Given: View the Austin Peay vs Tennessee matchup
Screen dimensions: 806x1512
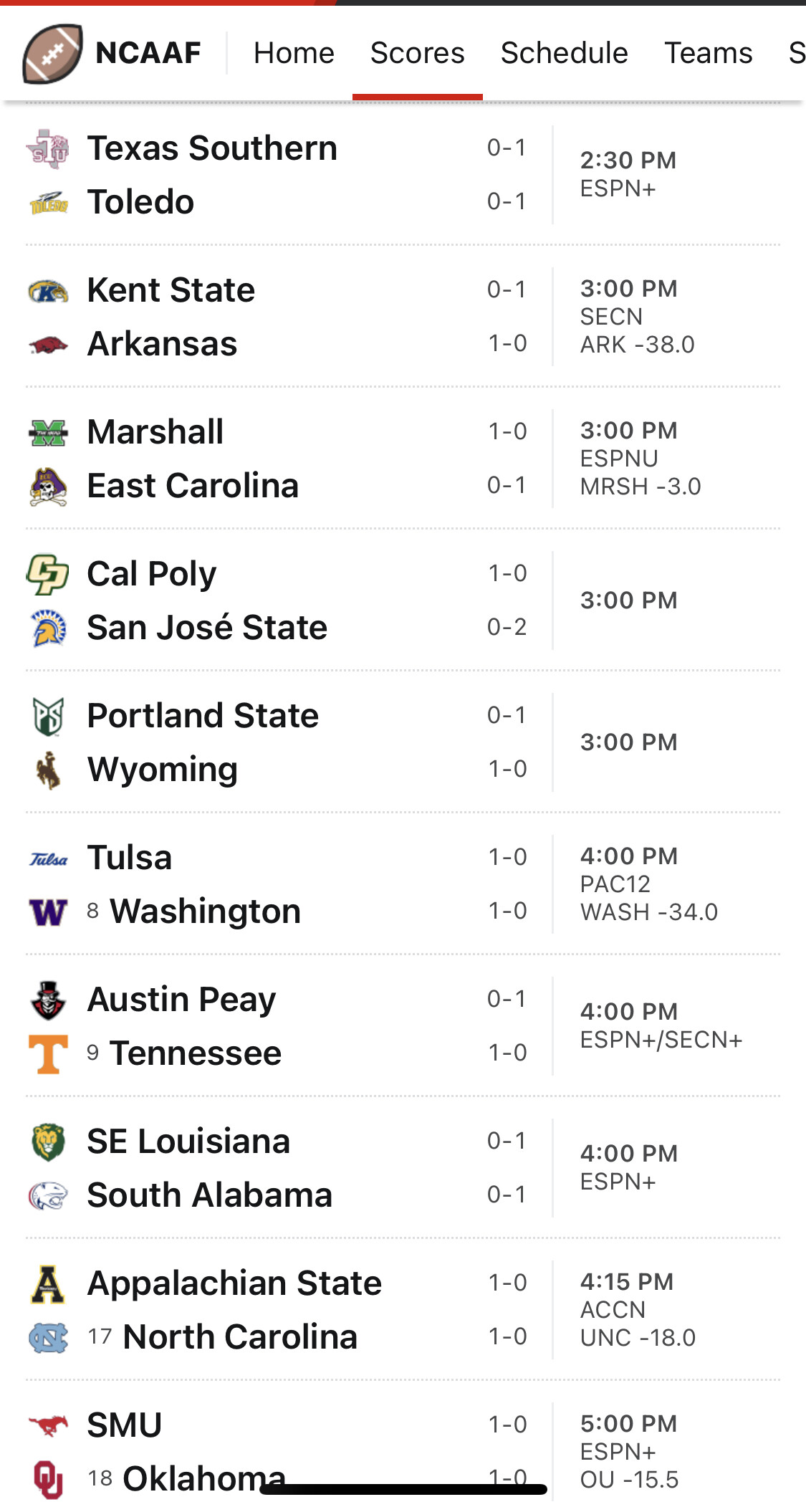Looking at the screenshot, I should click(403, 1026).
